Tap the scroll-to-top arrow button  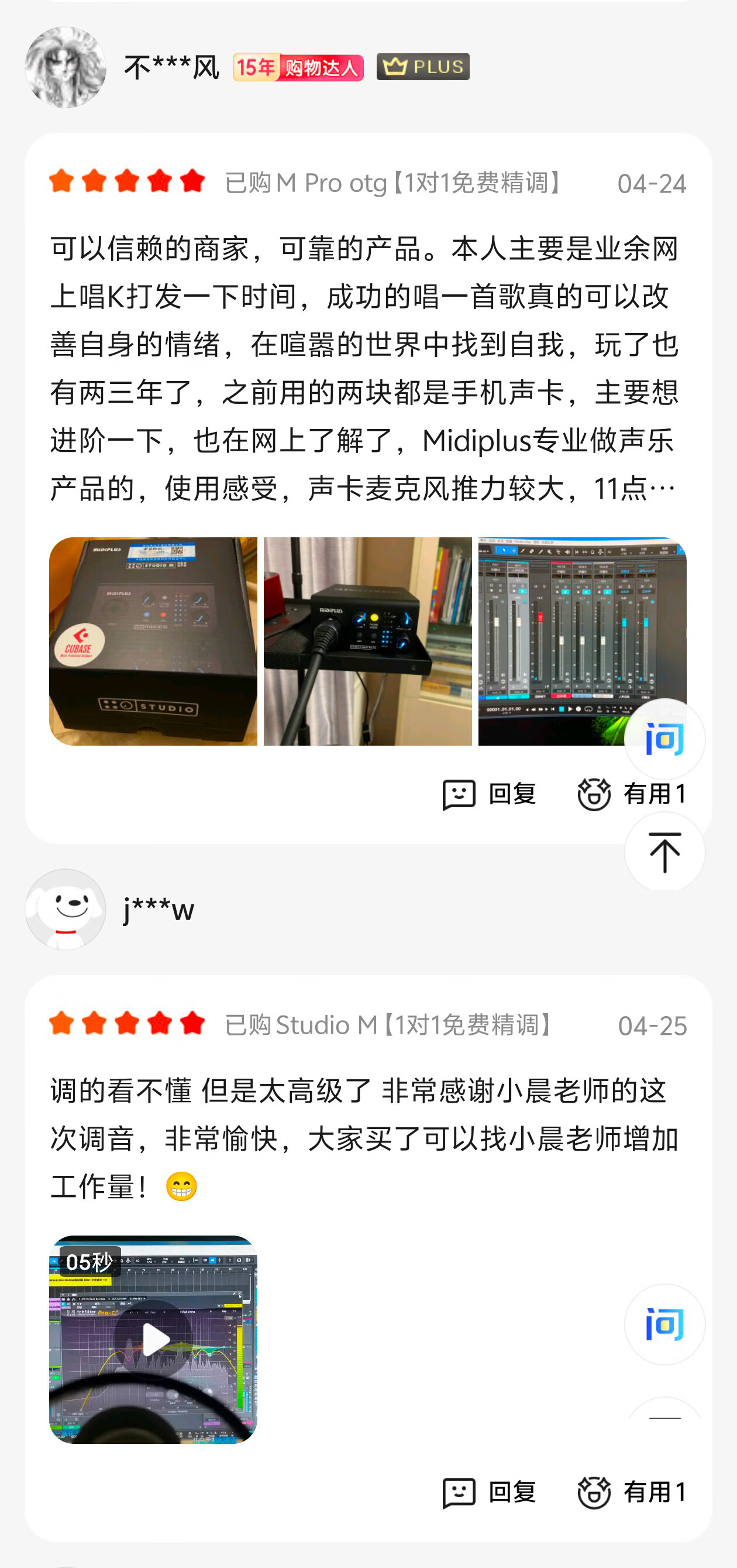point(664,852)
